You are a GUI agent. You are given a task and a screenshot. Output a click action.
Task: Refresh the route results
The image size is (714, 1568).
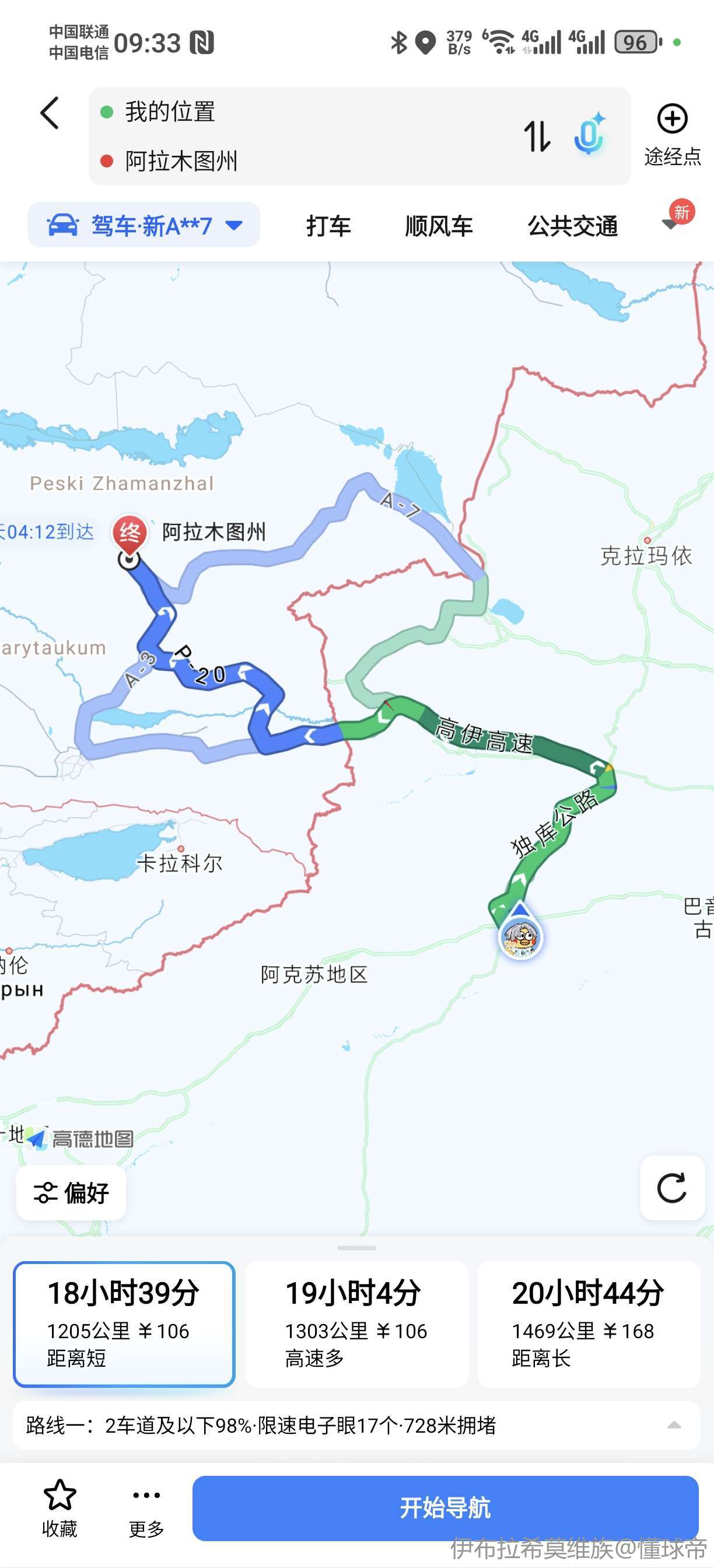pos(672,1188)
